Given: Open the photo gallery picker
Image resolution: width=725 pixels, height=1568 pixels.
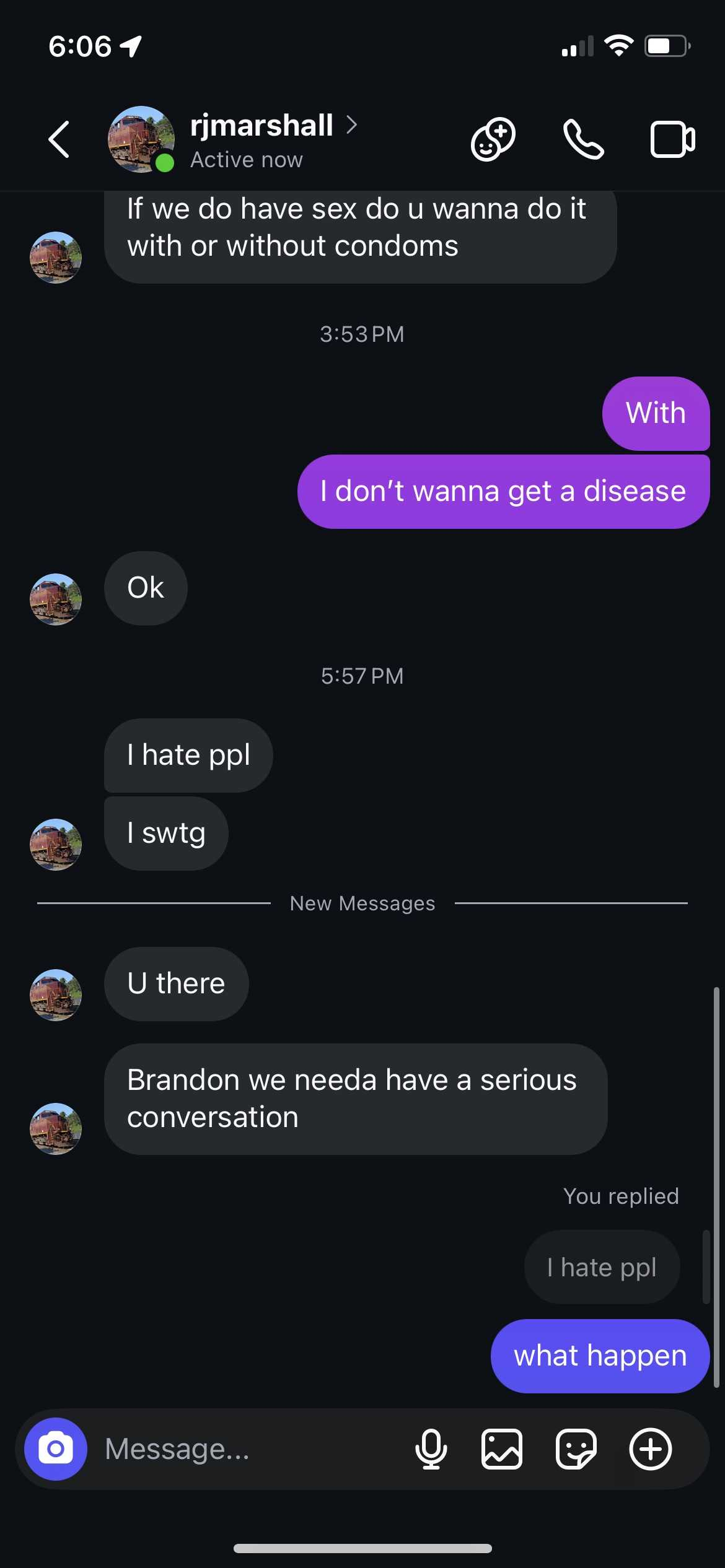Looking at the screenshot, I should [x=502, y=1449].
